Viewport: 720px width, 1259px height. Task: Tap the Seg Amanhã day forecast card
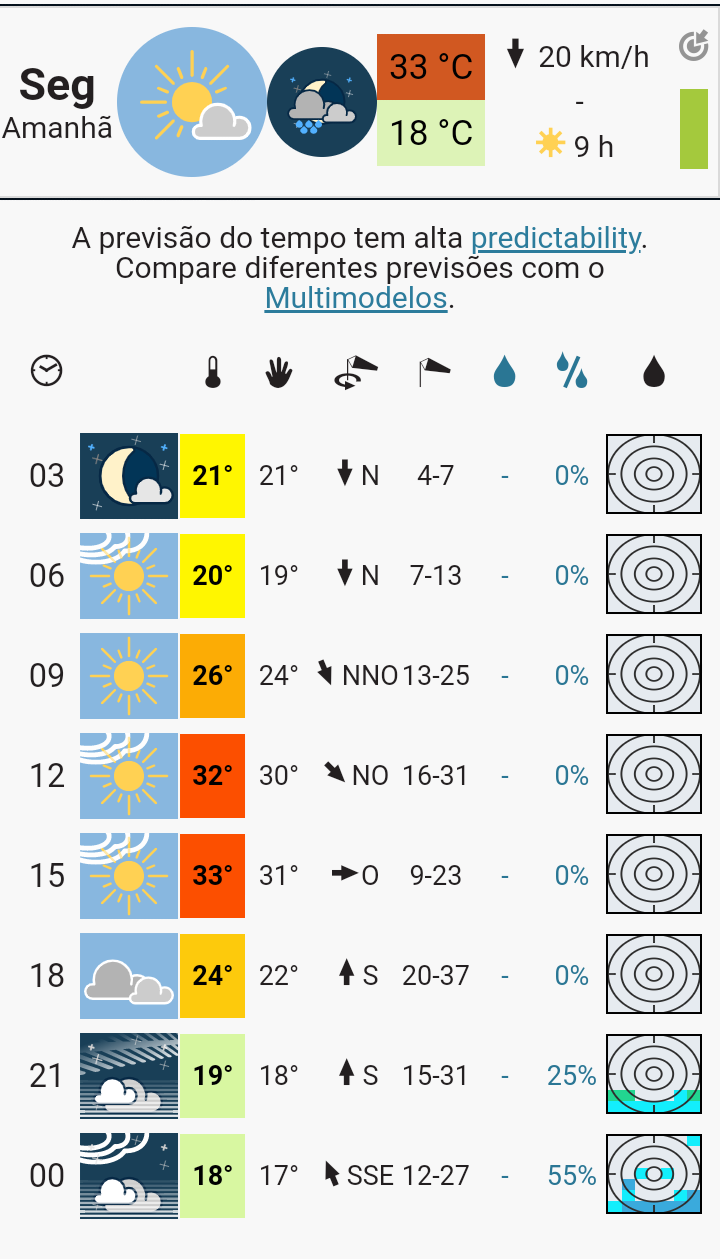coord(359,102)
